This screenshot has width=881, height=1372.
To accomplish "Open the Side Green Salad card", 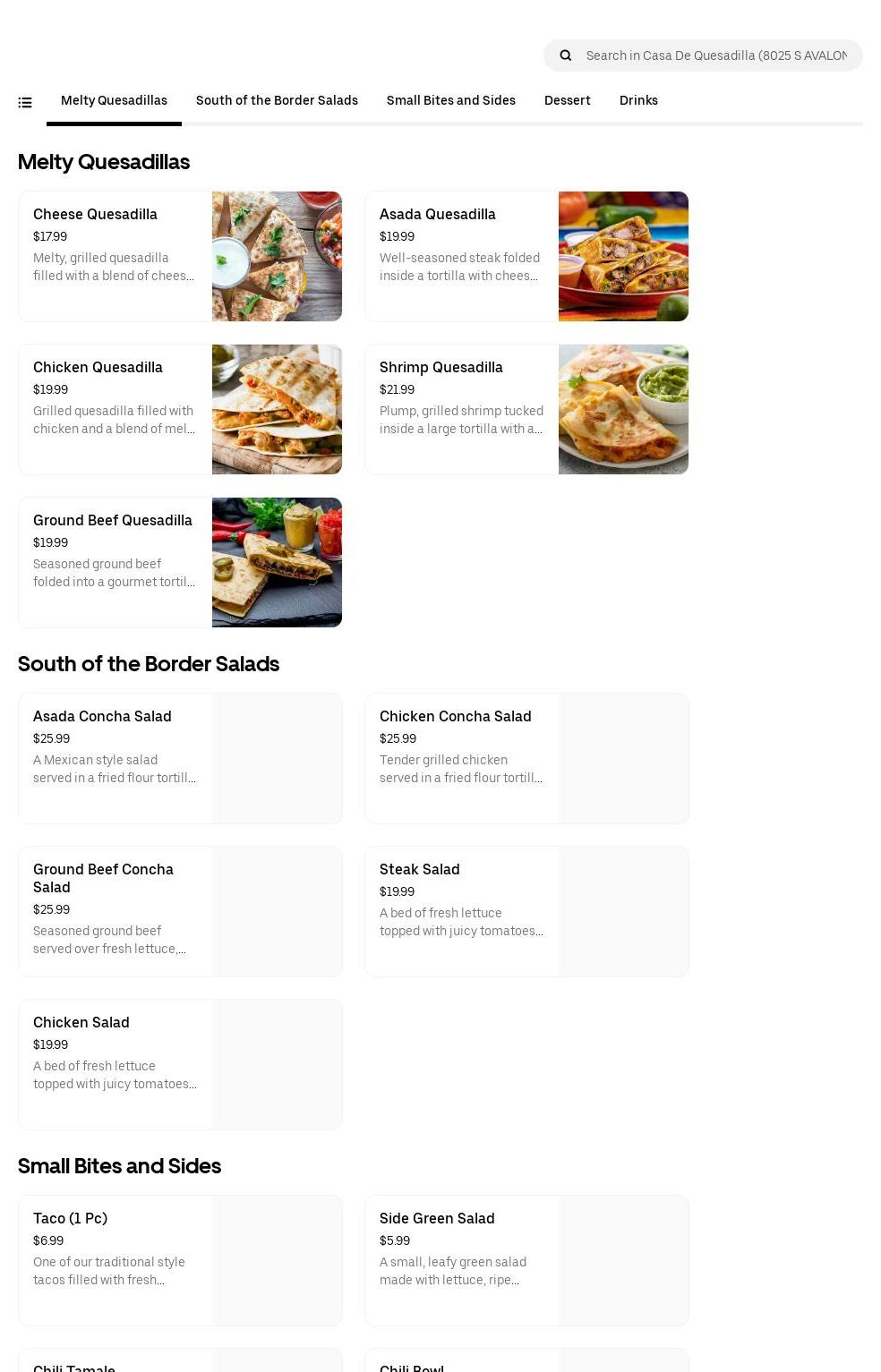I will 526,1260.
